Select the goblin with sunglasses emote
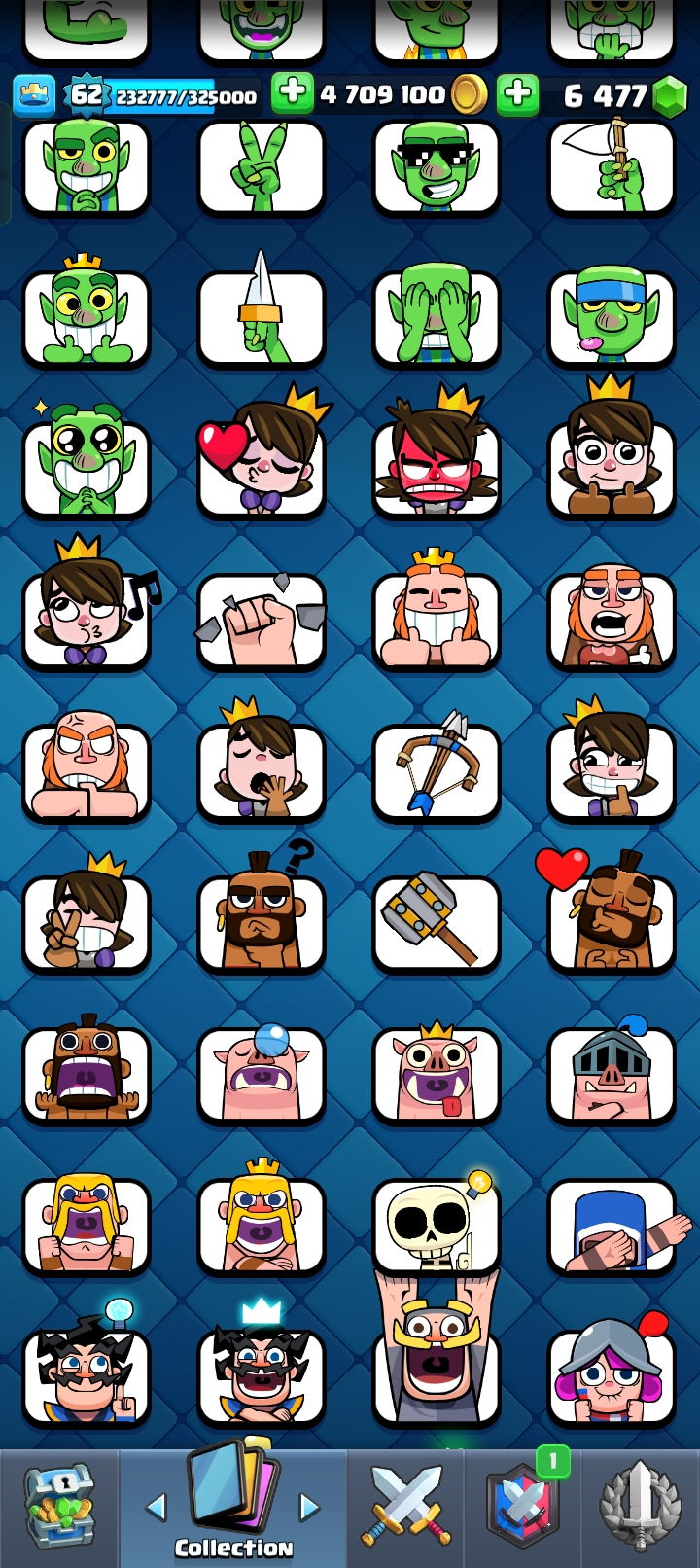Screen dimensions: 700x1568 pos(437,167)
